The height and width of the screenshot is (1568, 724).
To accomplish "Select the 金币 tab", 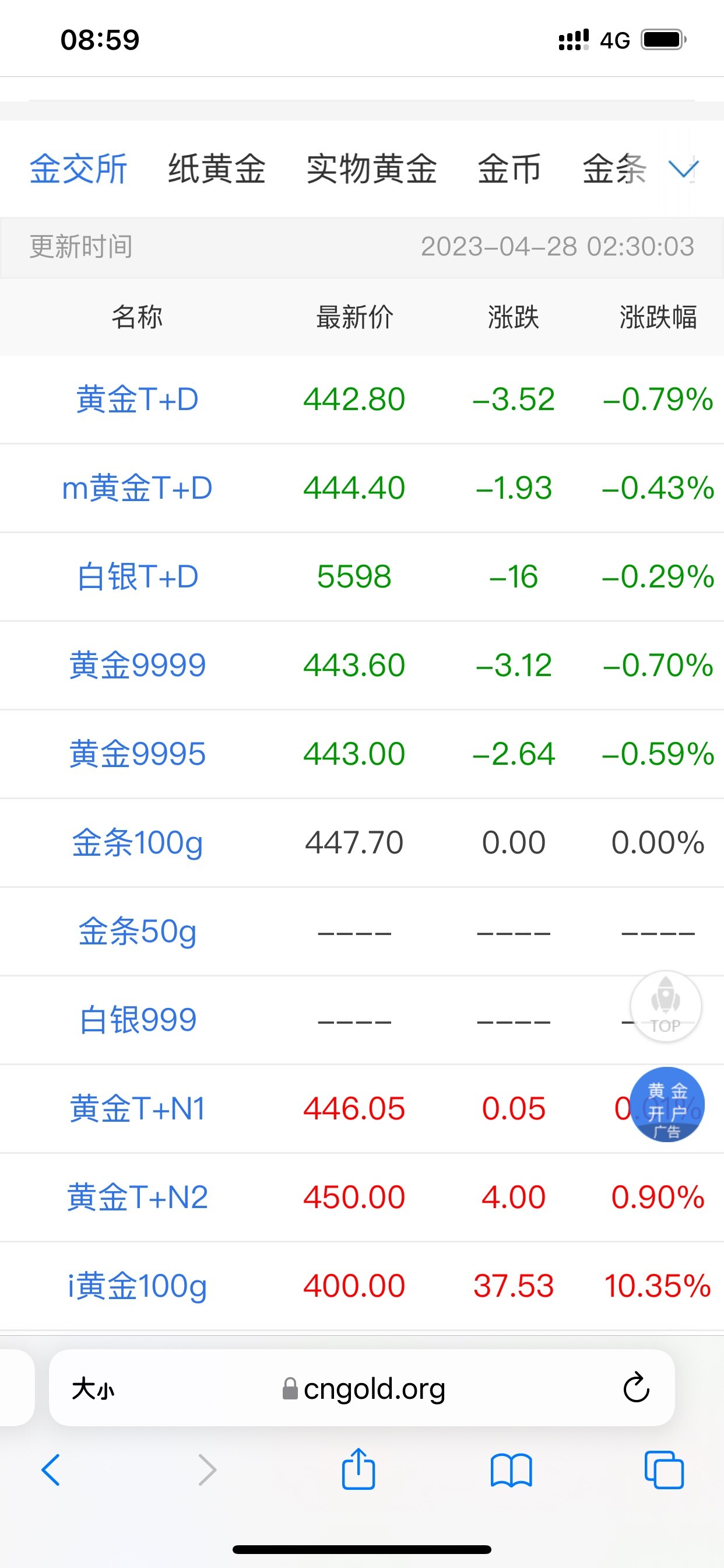I will tap(509, 169).
